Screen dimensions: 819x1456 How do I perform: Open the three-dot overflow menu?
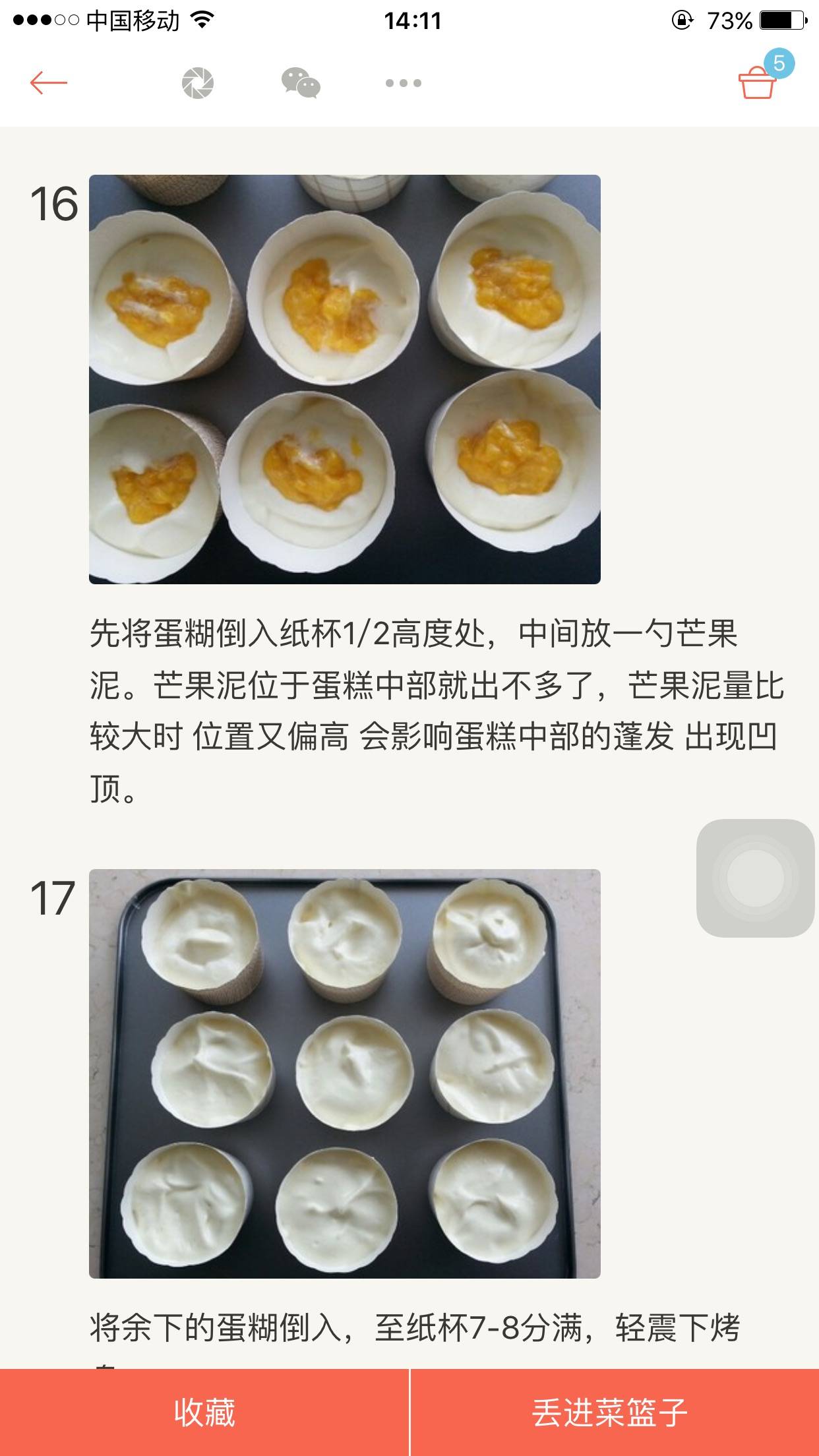pyautogui.click(x=403, y=84)
